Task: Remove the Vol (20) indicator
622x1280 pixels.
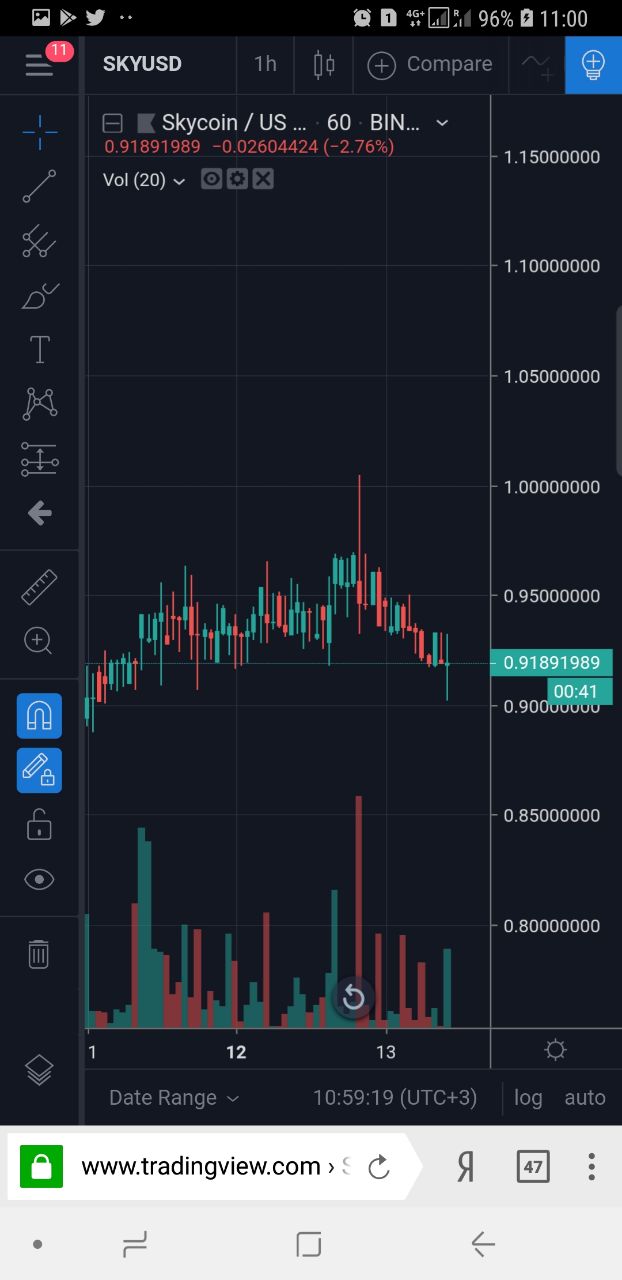Action: click(x=263, y=179)
